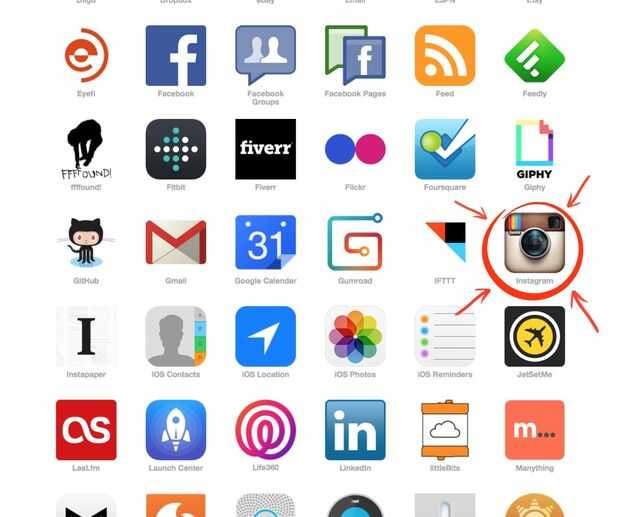The height and width of the screenshot is (517, 620).
Task: Open the Instagram channel
Action: tap(534, 243)
